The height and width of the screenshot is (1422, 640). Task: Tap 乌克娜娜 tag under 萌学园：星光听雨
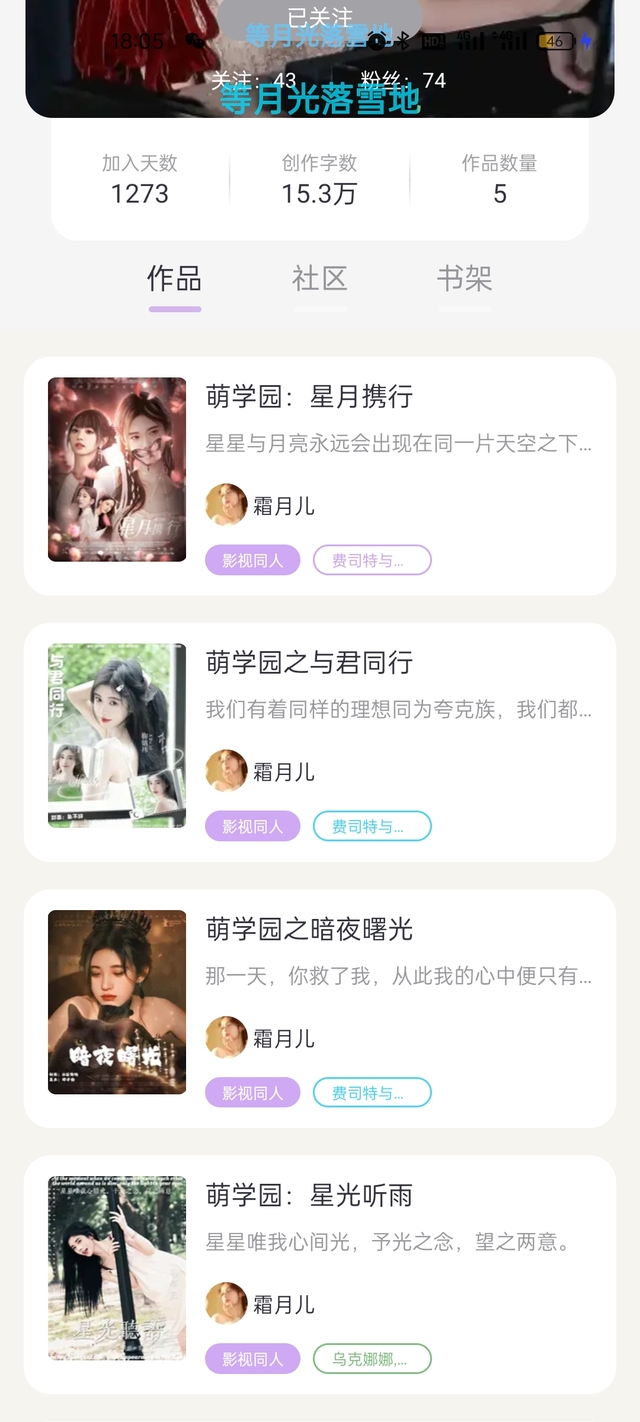[x=372, y=1358]
